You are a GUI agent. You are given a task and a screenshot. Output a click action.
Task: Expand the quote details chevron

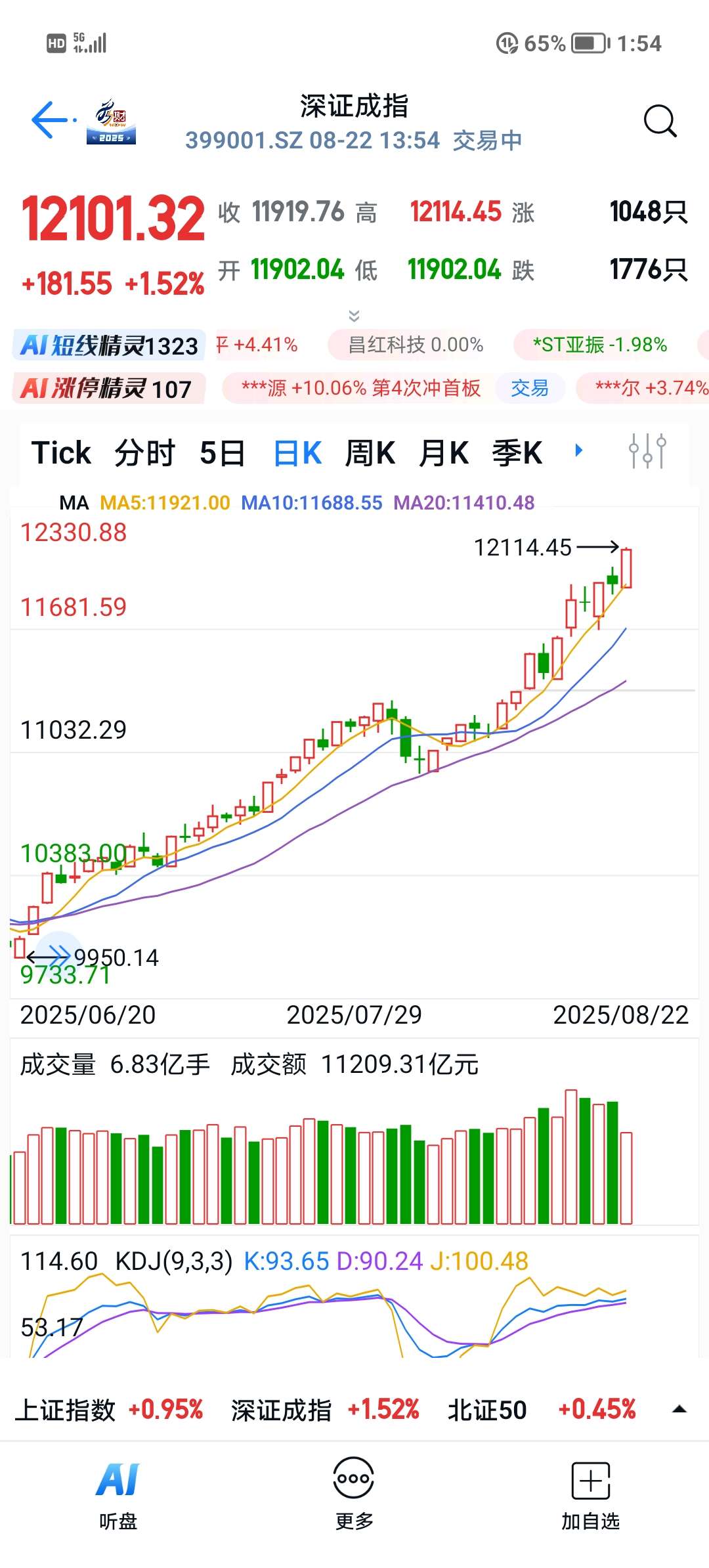[x=354, y=316]
